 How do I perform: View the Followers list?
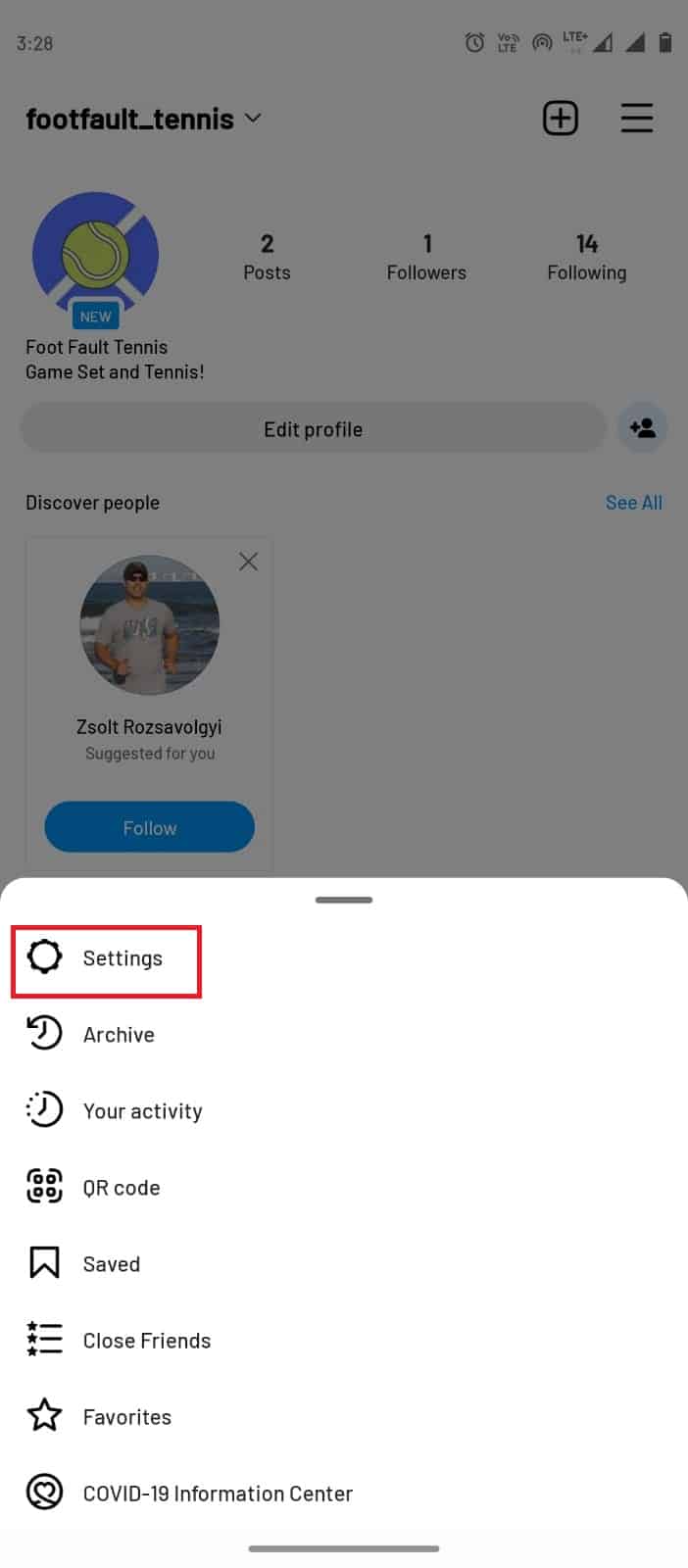426,257
